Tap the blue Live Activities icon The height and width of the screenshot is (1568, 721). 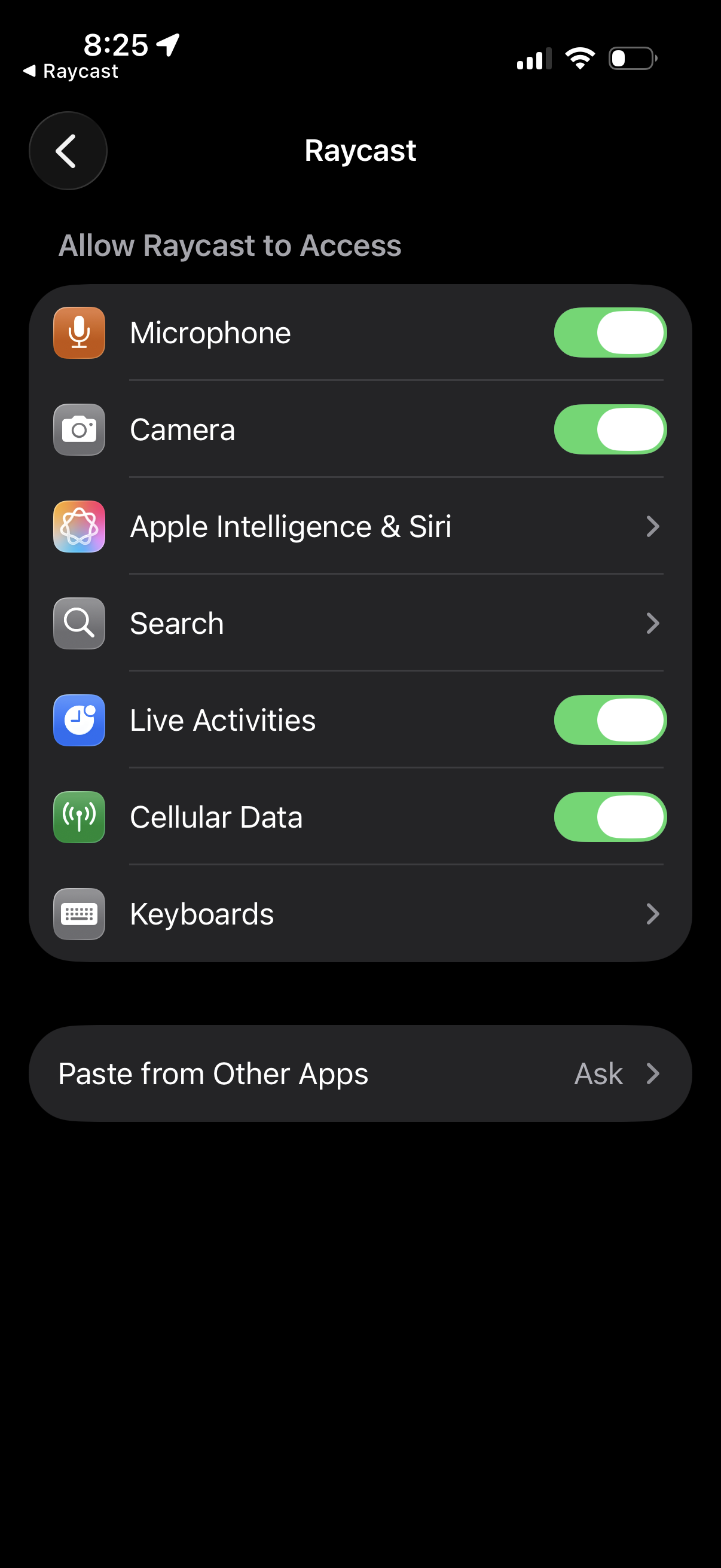[x=78, y=720]
